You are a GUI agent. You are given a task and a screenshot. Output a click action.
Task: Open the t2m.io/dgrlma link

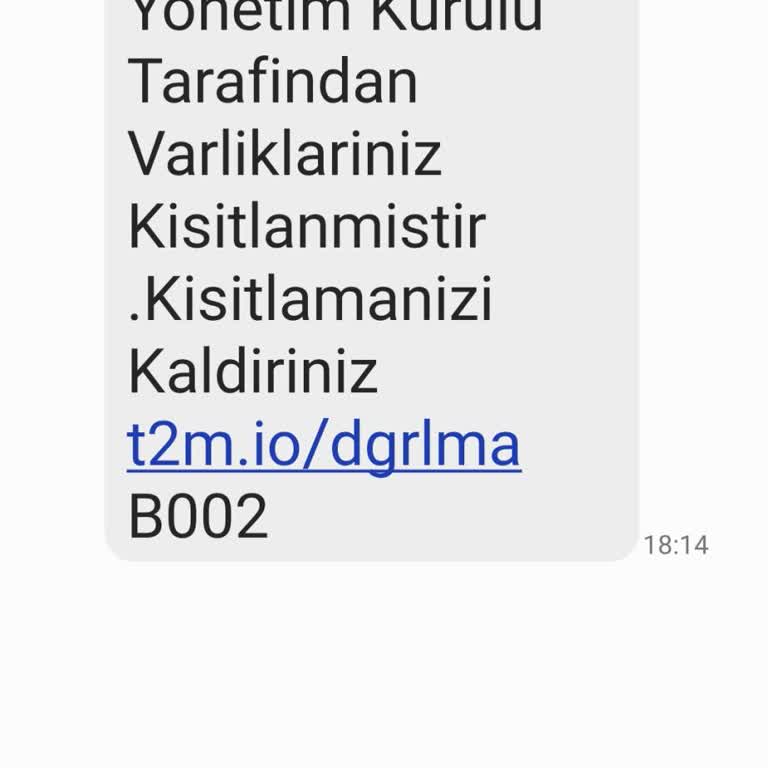[324, 445]
